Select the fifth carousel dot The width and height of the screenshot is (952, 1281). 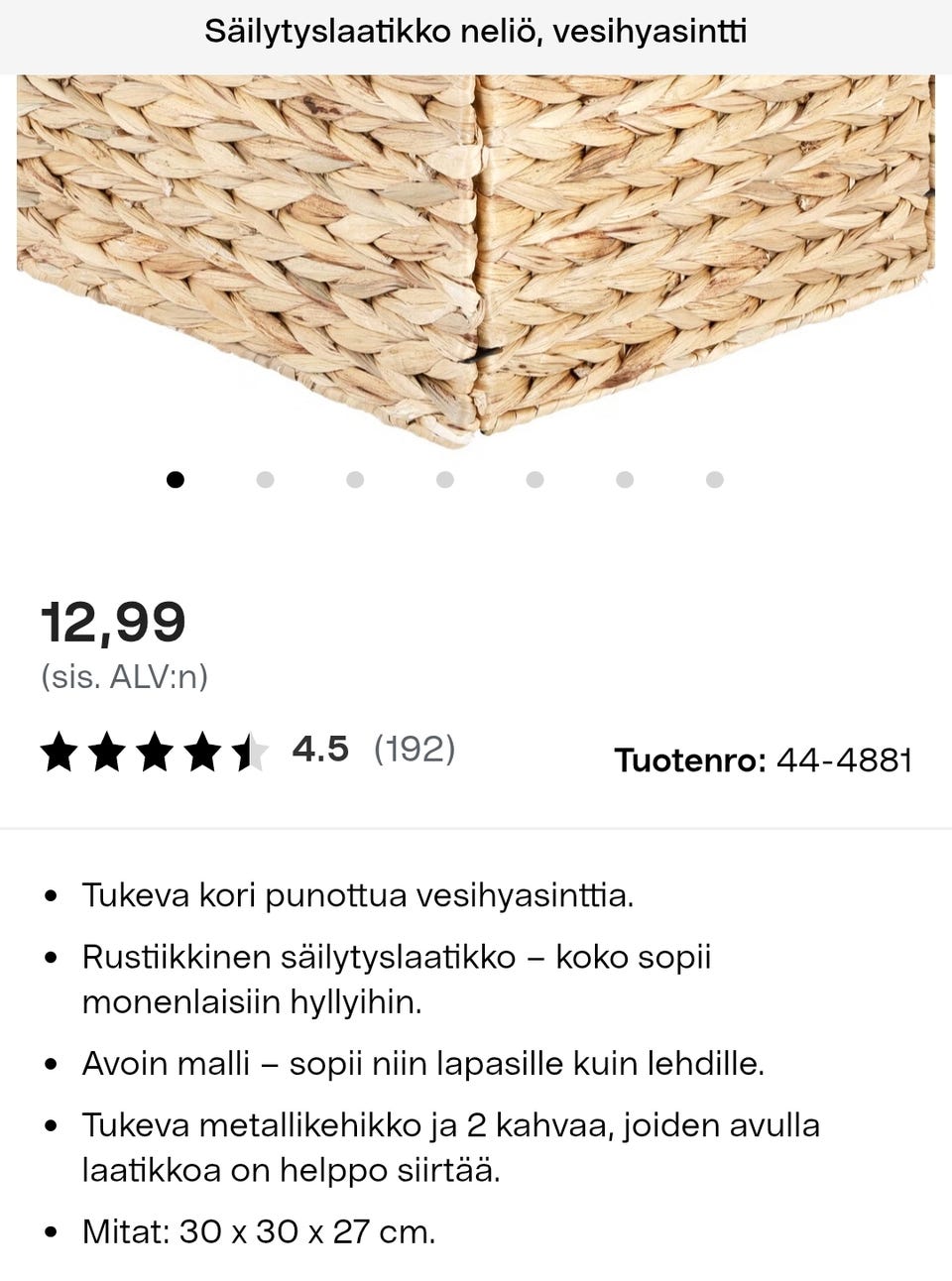point(535,480)
